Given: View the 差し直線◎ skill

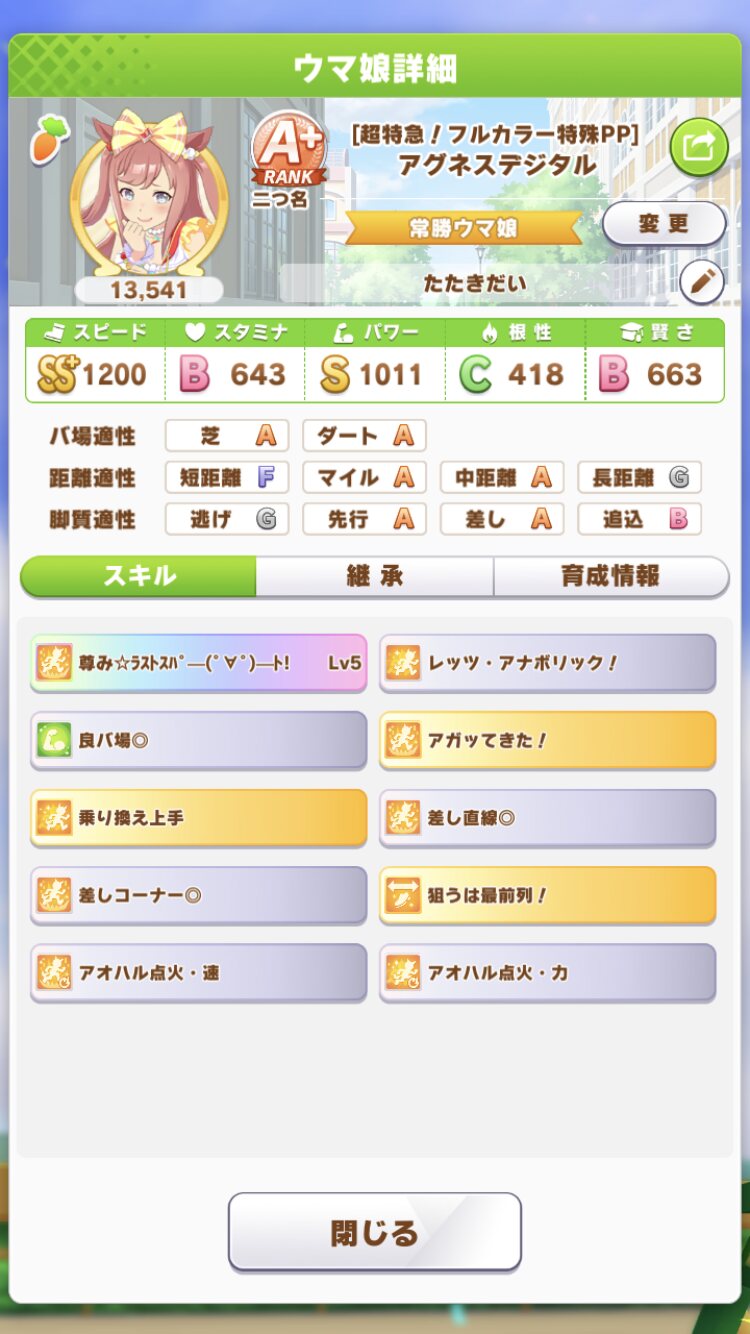Looking at the screenshot, I should (x=547, y=817).
